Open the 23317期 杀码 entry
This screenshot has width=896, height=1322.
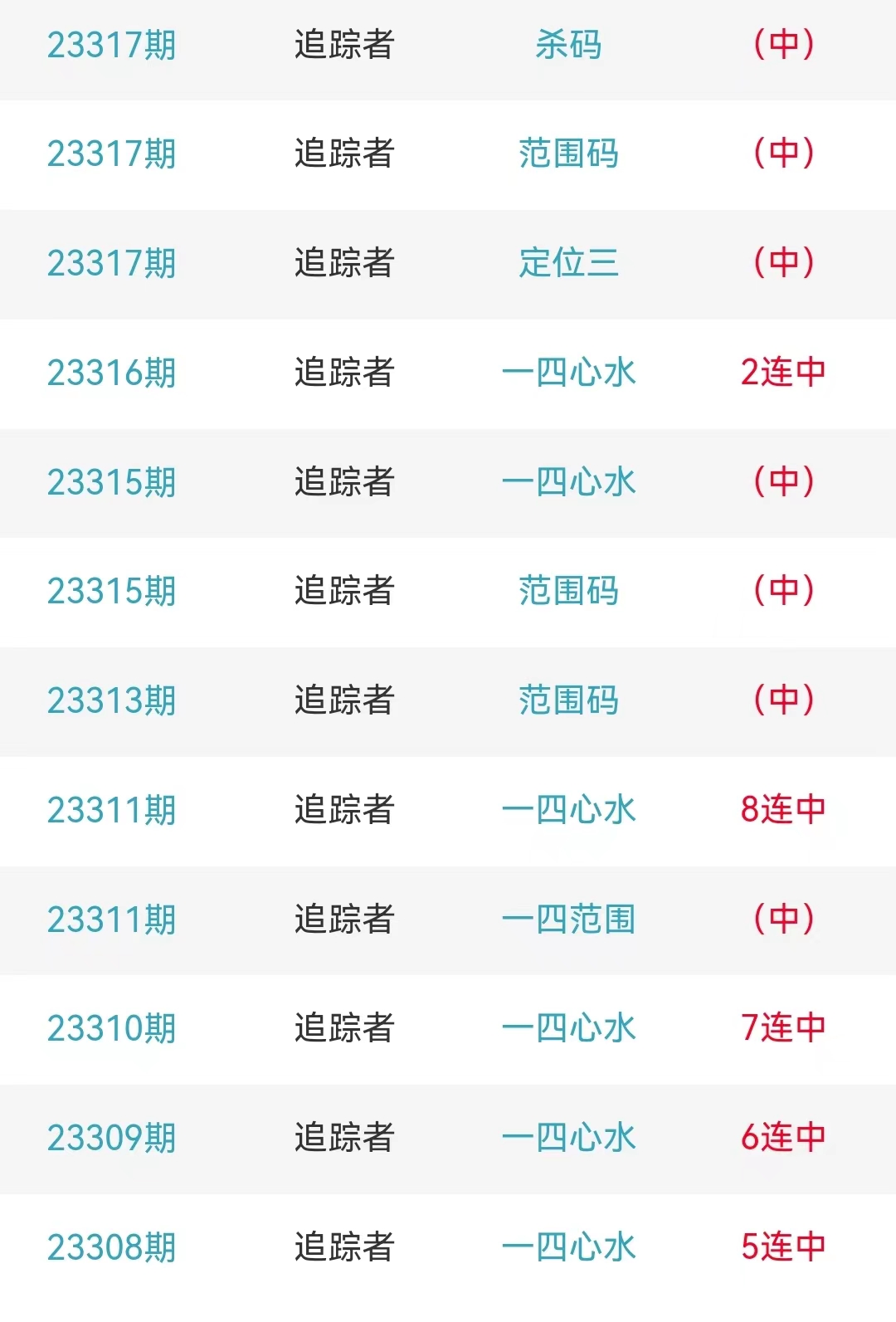coord(568,45)
